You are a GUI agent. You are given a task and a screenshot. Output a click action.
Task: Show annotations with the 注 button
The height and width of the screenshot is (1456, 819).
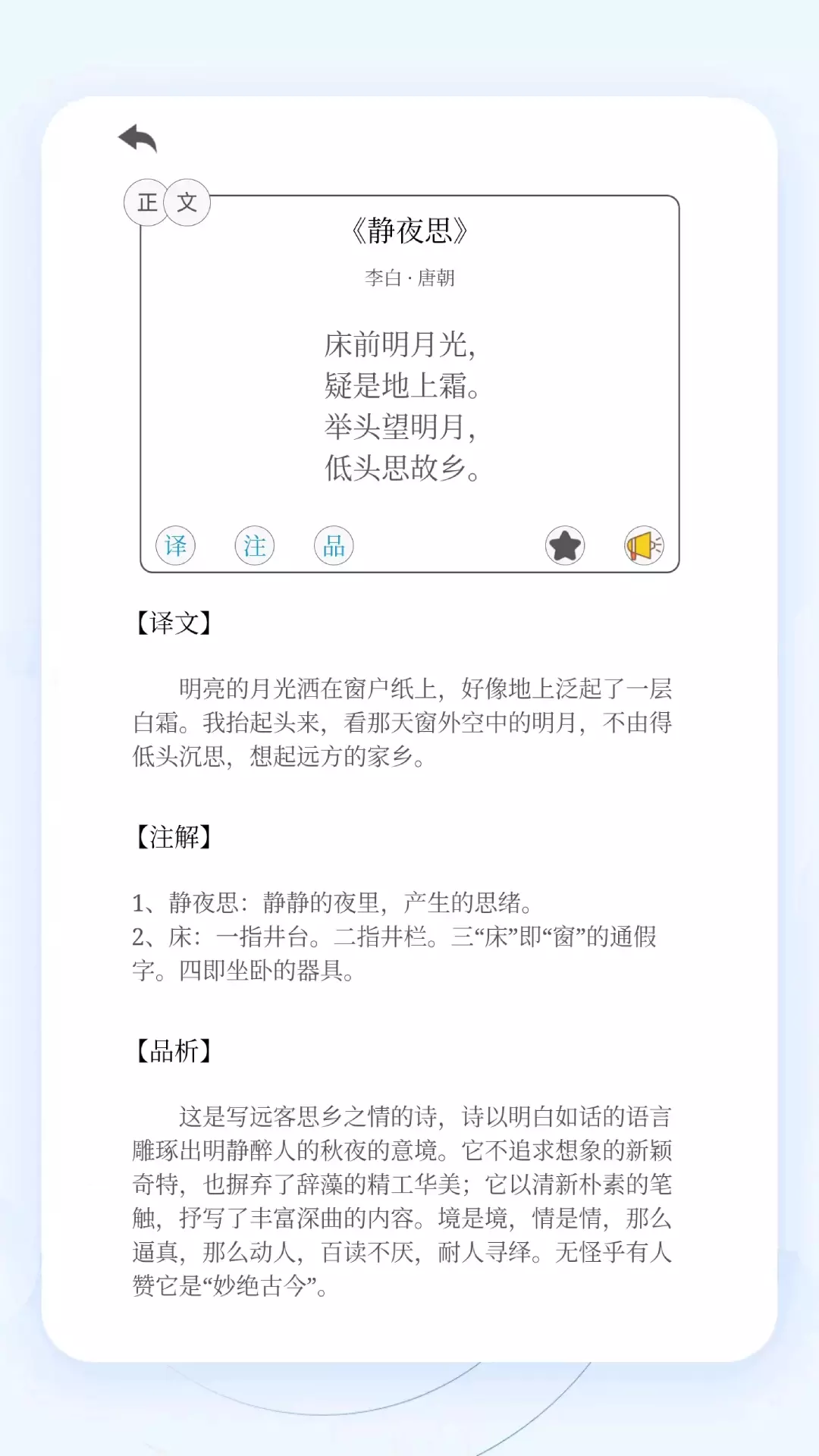(x=255, y=546)
